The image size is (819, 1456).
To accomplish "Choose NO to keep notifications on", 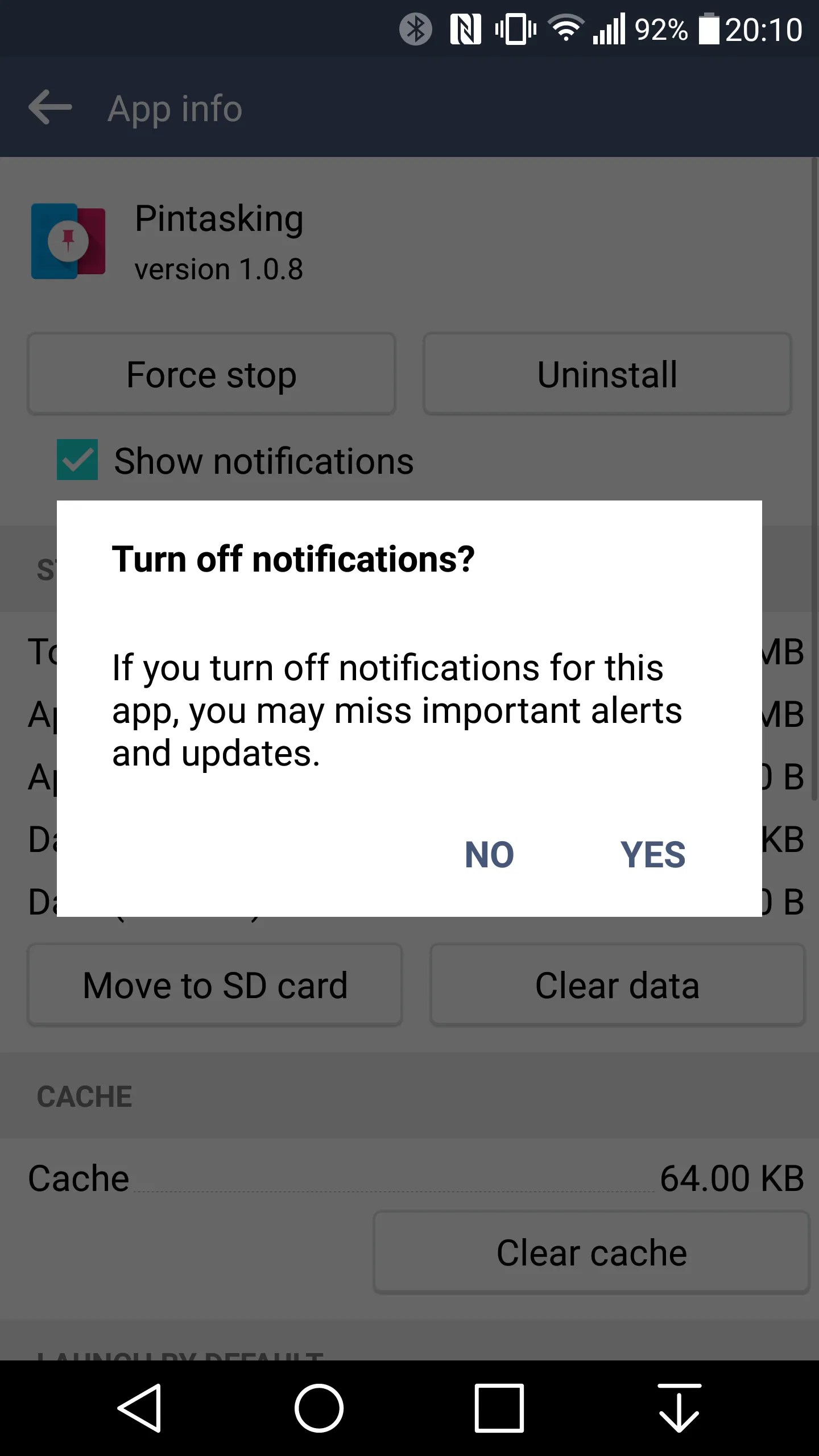I will click(489, 854).
